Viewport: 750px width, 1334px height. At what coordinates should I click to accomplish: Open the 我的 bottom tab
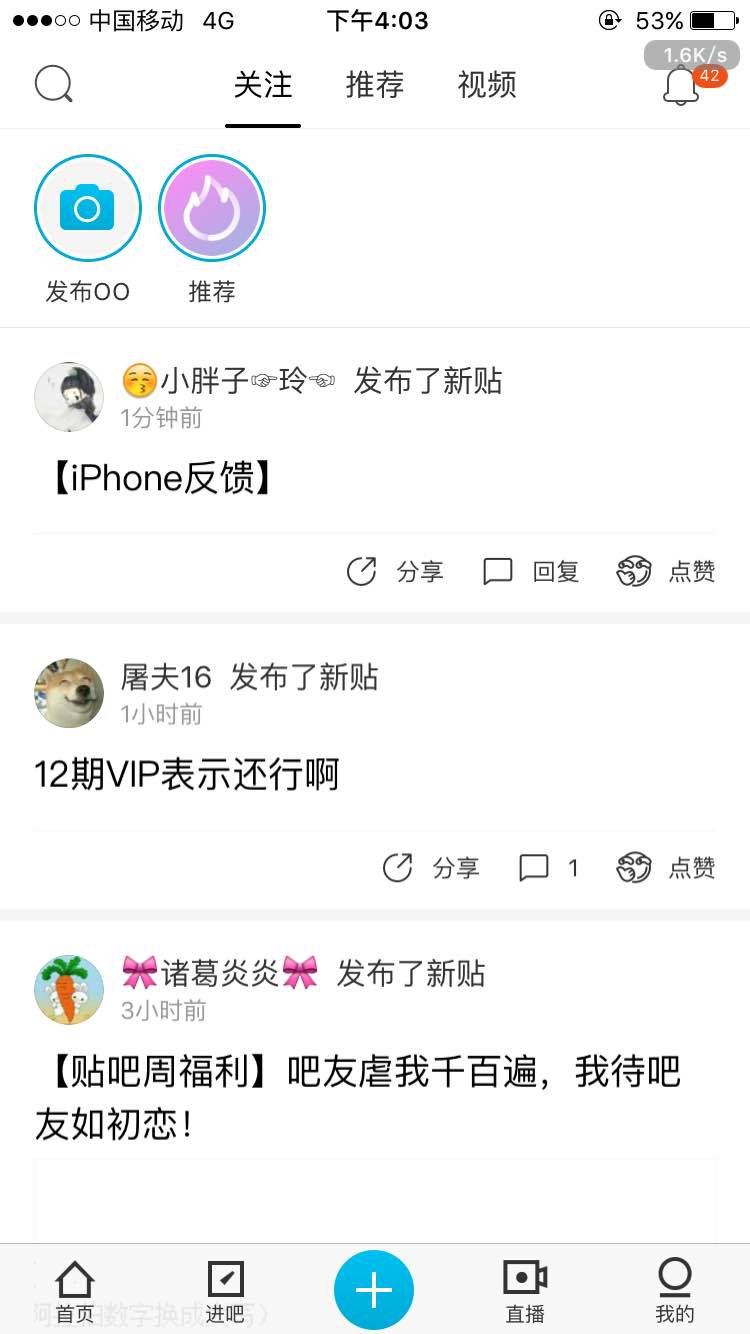[x=674, y=1291]
